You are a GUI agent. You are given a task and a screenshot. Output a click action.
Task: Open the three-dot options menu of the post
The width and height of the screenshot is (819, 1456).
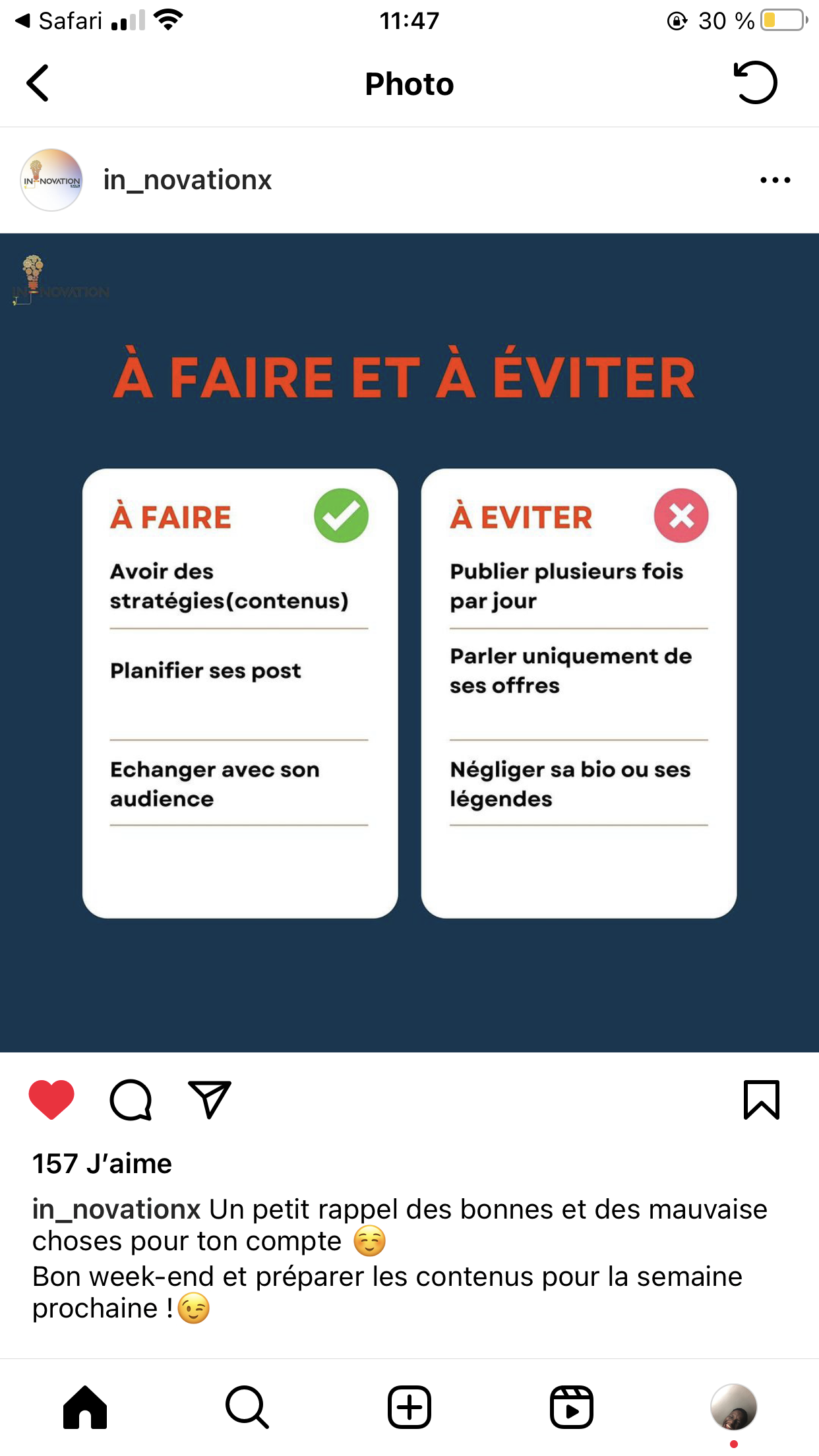tap(775, 180)
